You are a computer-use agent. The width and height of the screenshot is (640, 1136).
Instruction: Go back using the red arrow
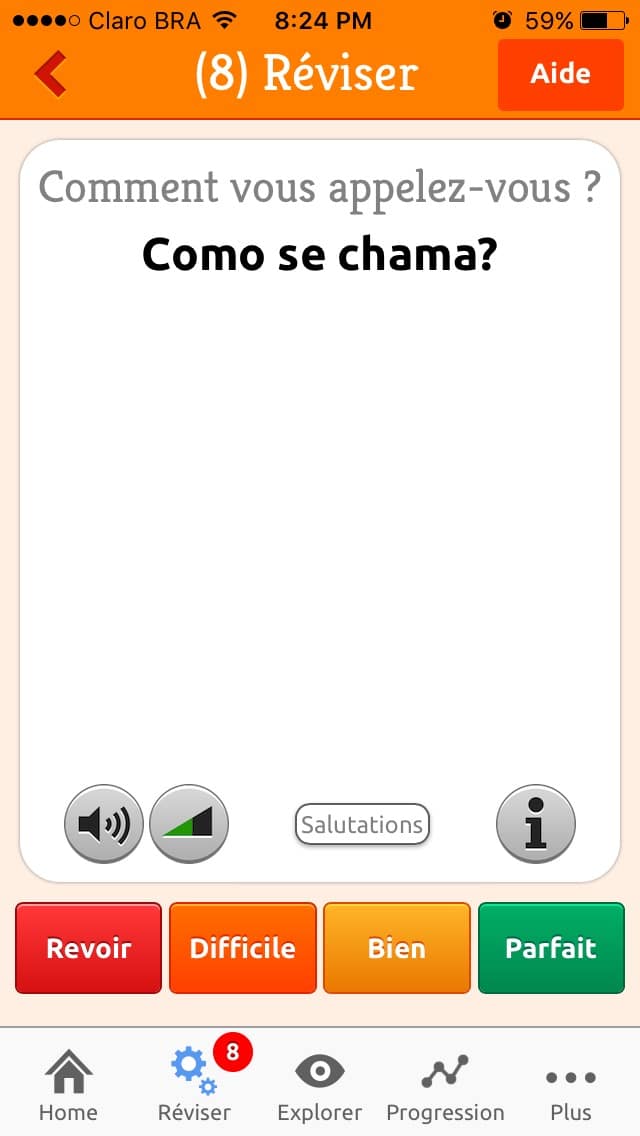tap(50, 74)
